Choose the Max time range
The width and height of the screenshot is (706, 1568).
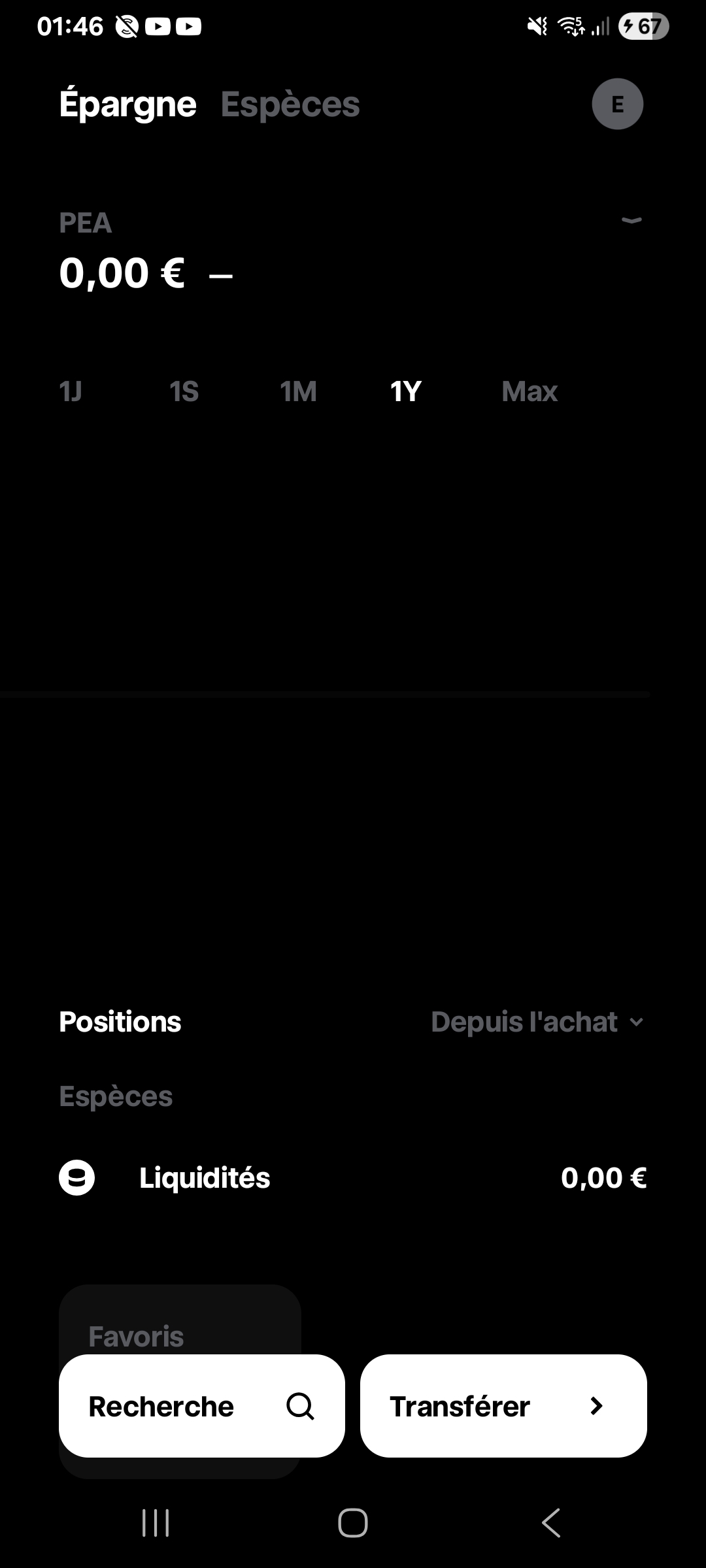pos(529,391)
